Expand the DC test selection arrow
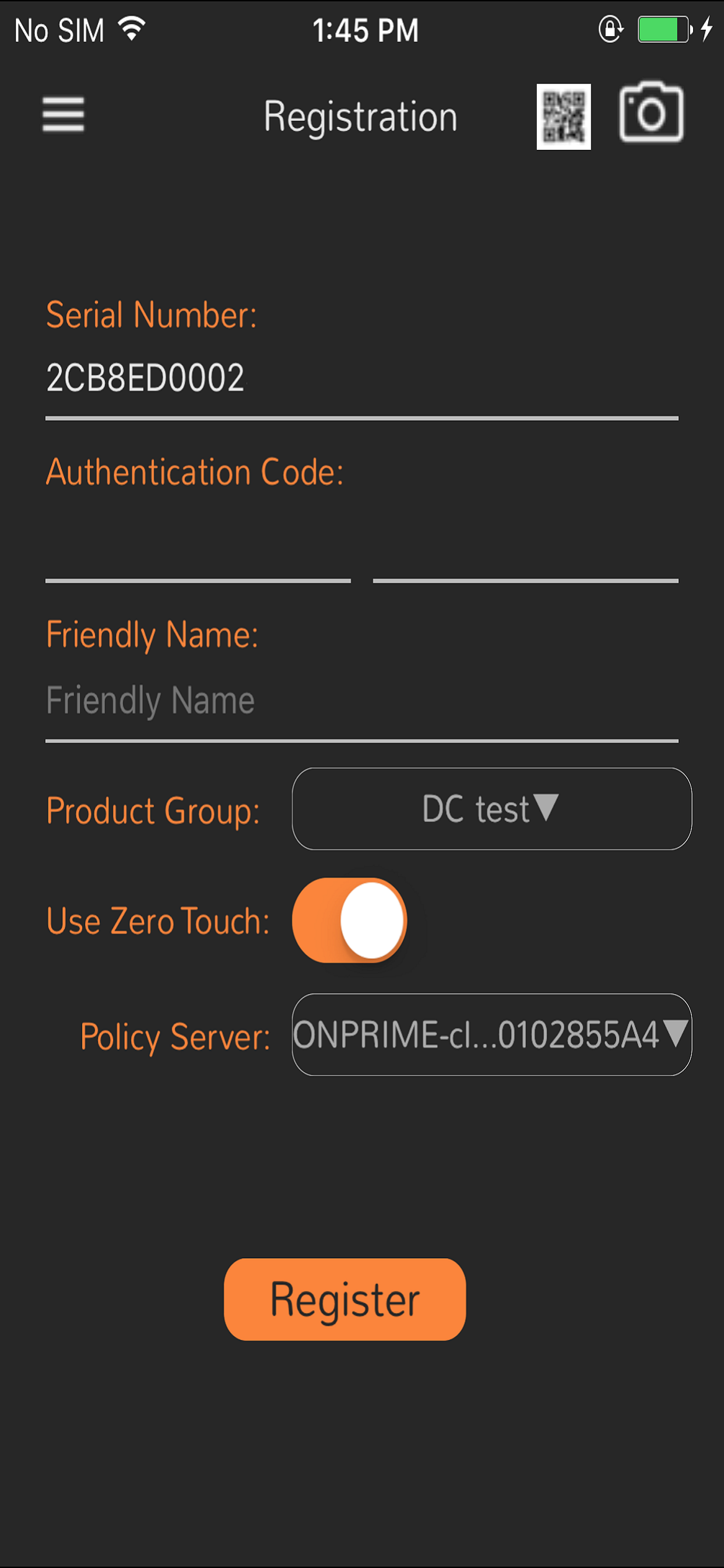 pos(546,809)
